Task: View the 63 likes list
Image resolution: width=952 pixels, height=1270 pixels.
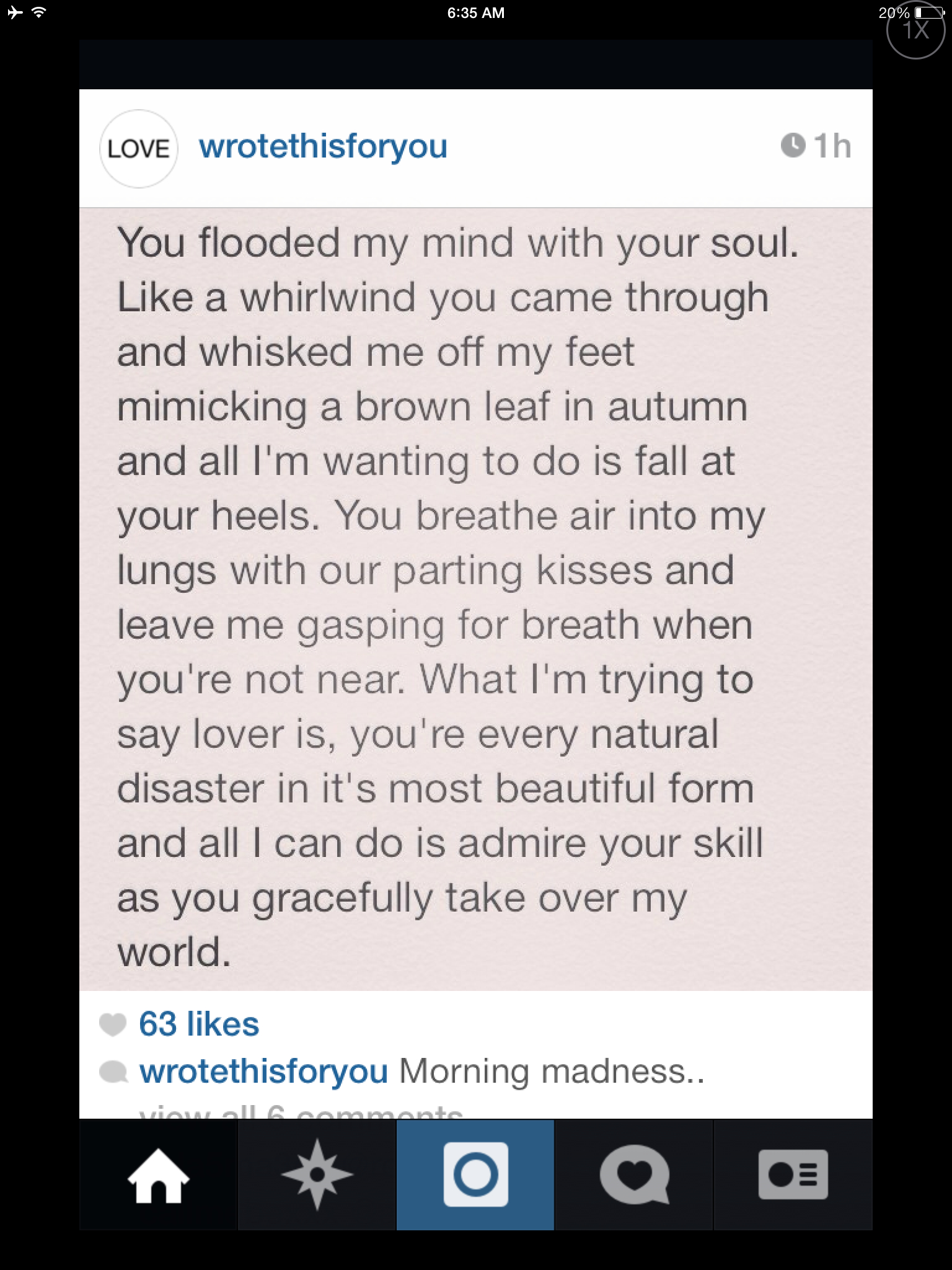Action: click(x=198, y=1024)
